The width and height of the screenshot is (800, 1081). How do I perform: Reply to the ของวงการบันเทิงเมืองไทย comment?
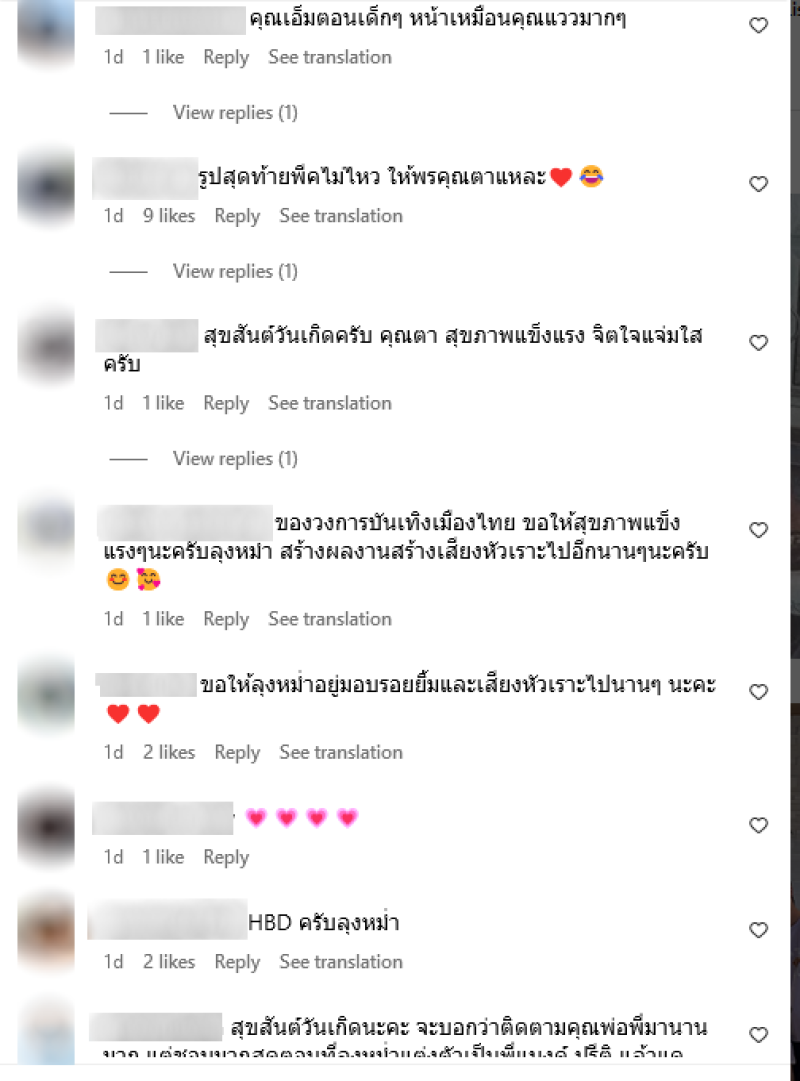(226, 619)
